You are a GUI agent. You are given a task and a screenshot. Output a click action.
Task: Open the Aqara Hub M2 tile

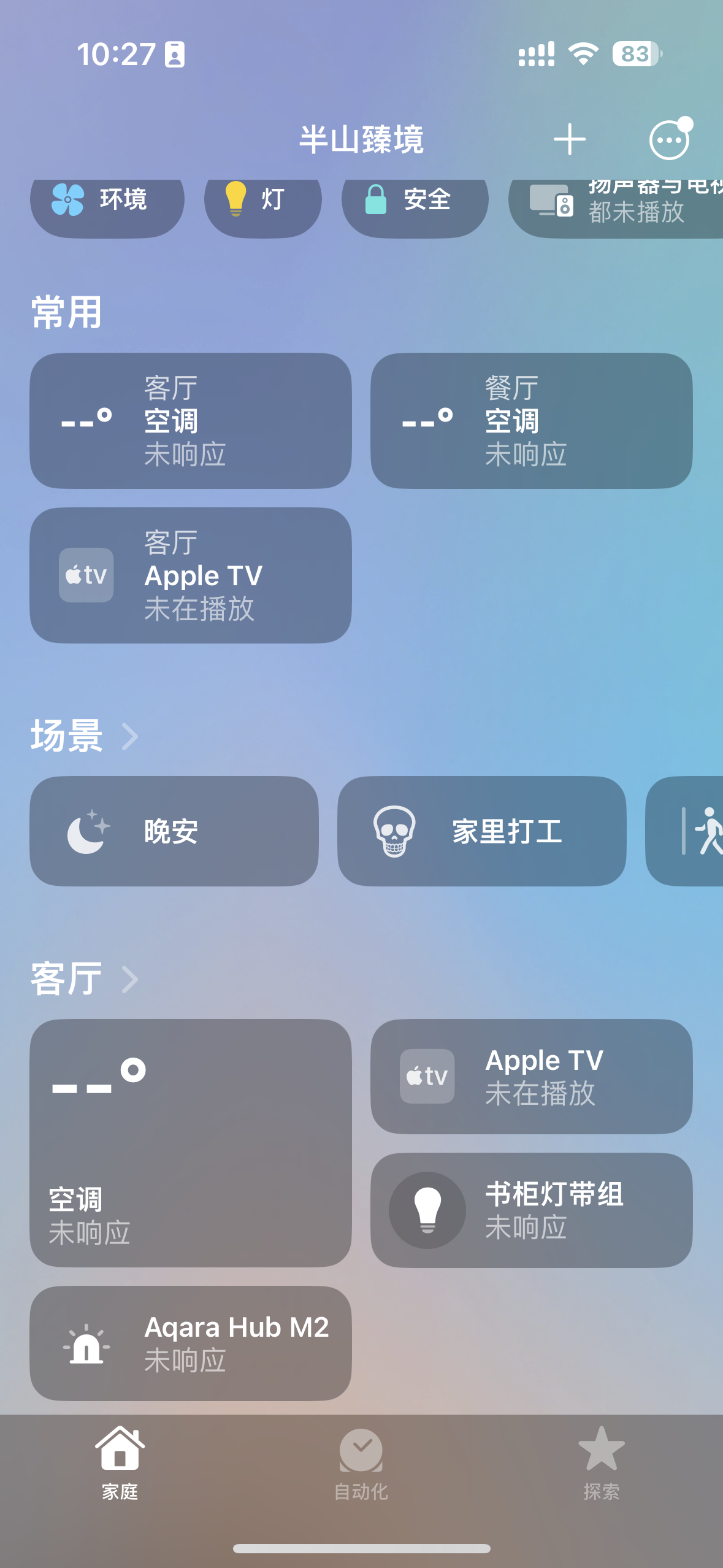tap(191, 1343)
